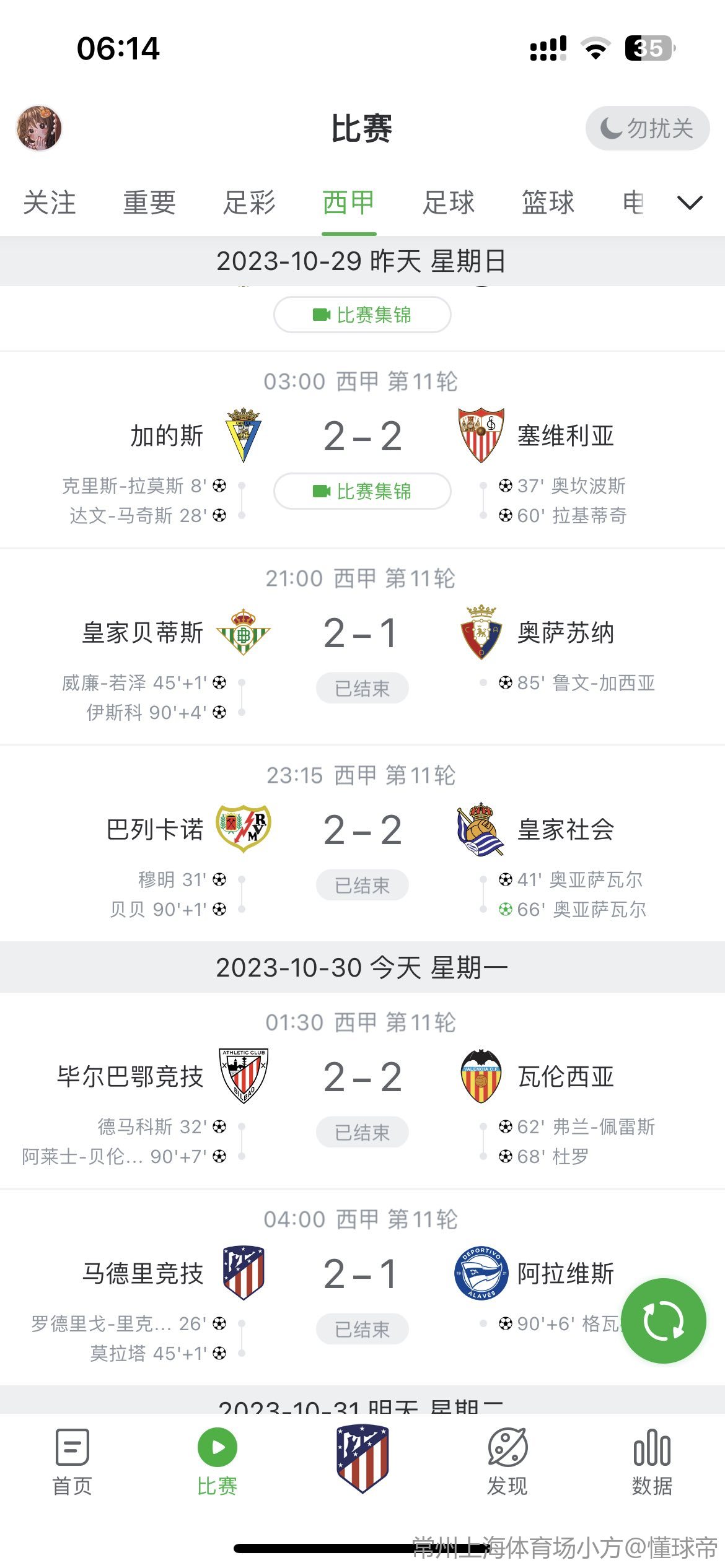
Task: Switch to the 足球 tab
Action: 449,203
